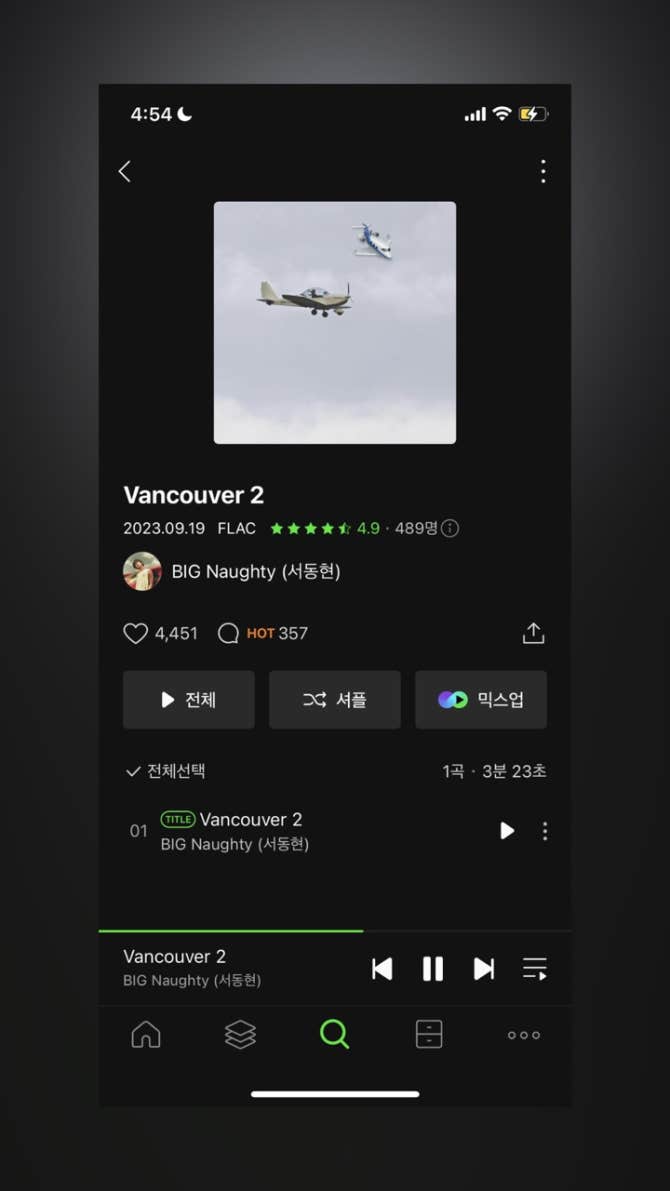
Task: Like this album with the heart
Action: coord(135,633)
